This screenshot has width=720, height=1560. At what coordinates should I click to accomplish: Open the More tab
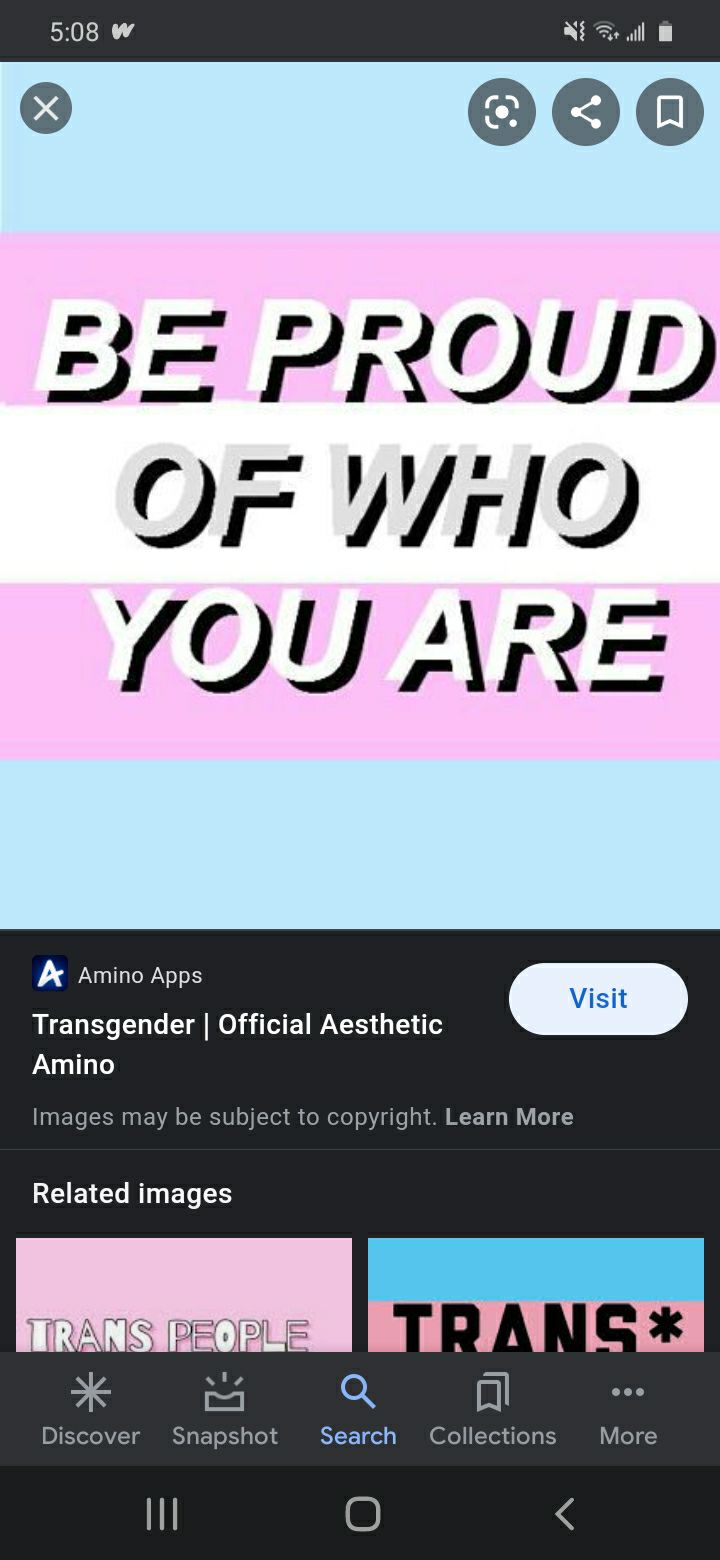[x=628, y=1410]
